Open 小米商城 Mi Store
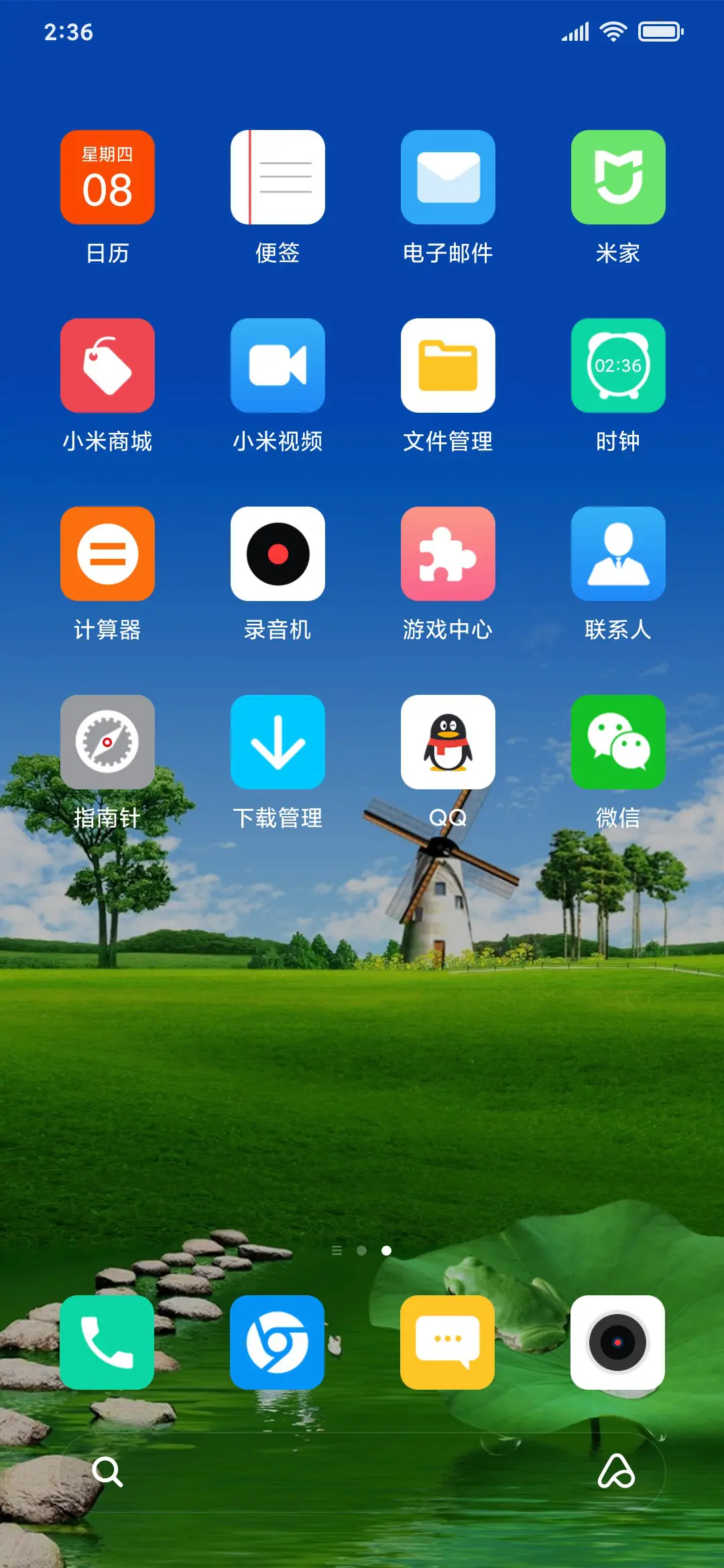 pyautogui.click(x=107, y=365)
